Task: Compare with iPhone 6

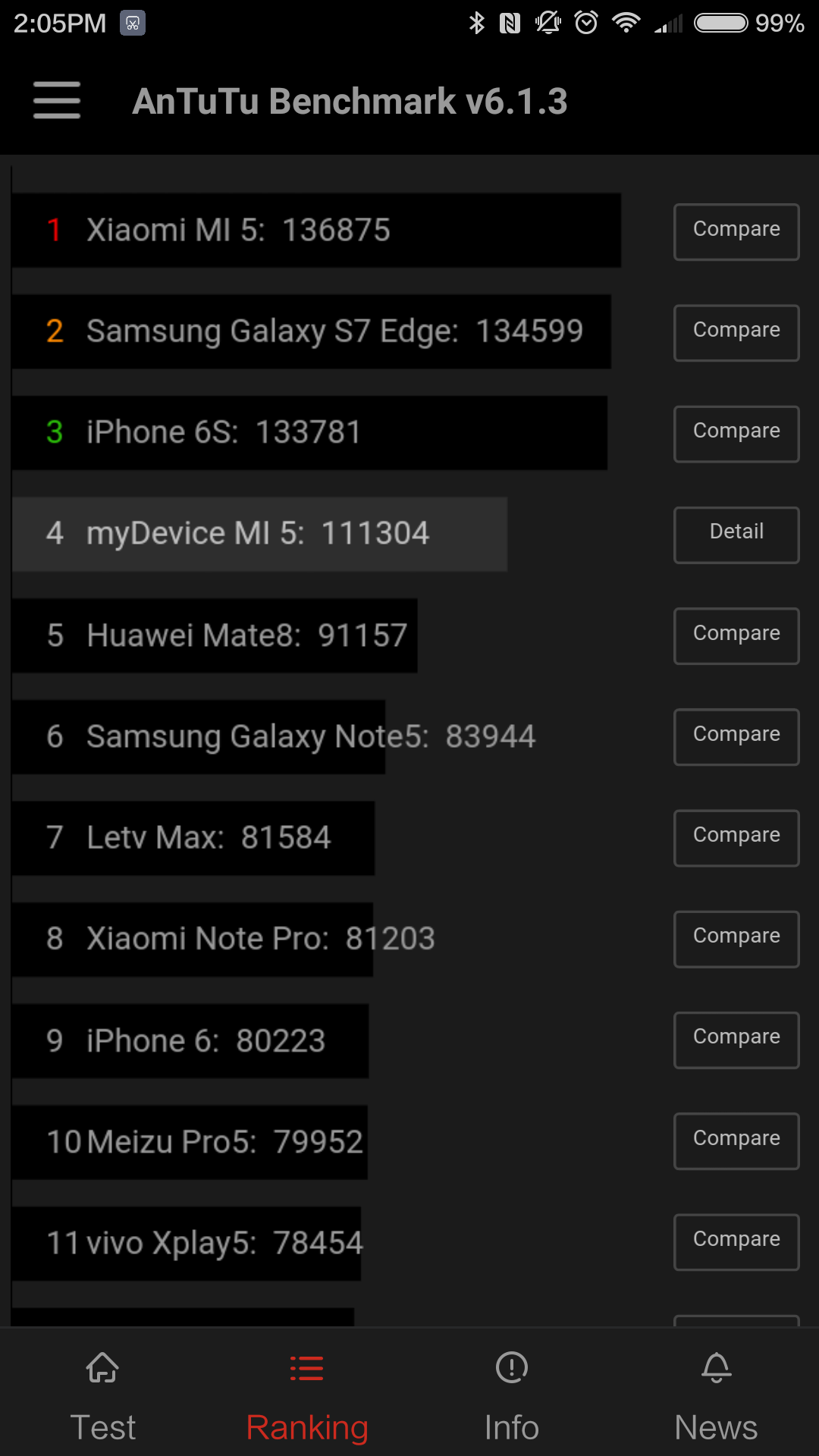Action: (x=736, y=1040)
